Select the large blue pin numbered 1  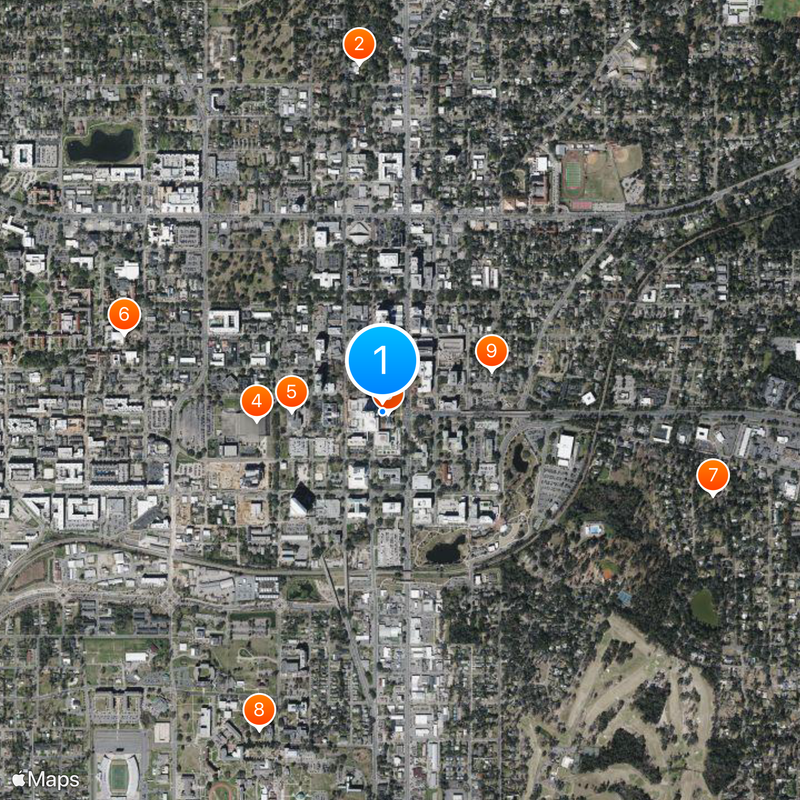coord(382,360)
